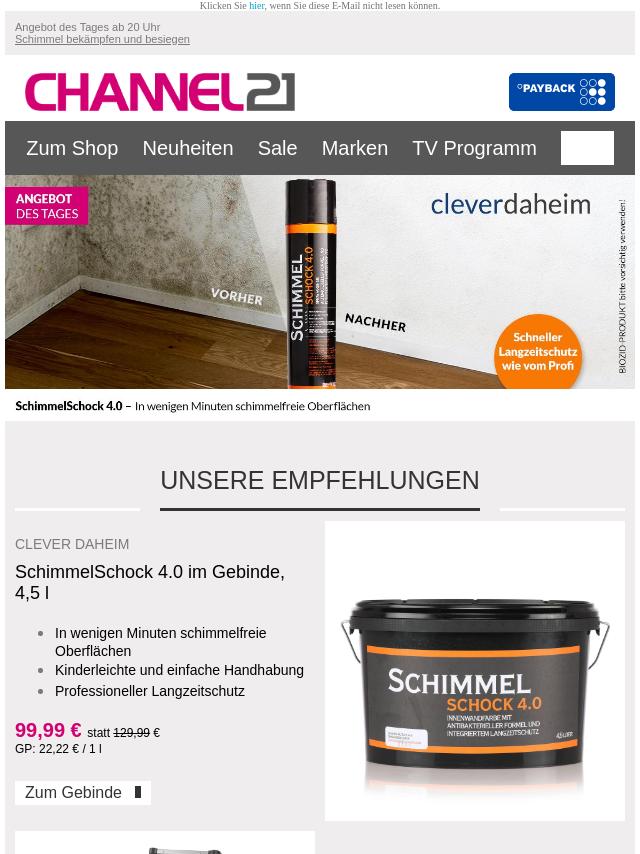The width and height of the screenshot is (640, 854).
Task: Tap the Zum Gebinde button
Action: tap(82, 793)
